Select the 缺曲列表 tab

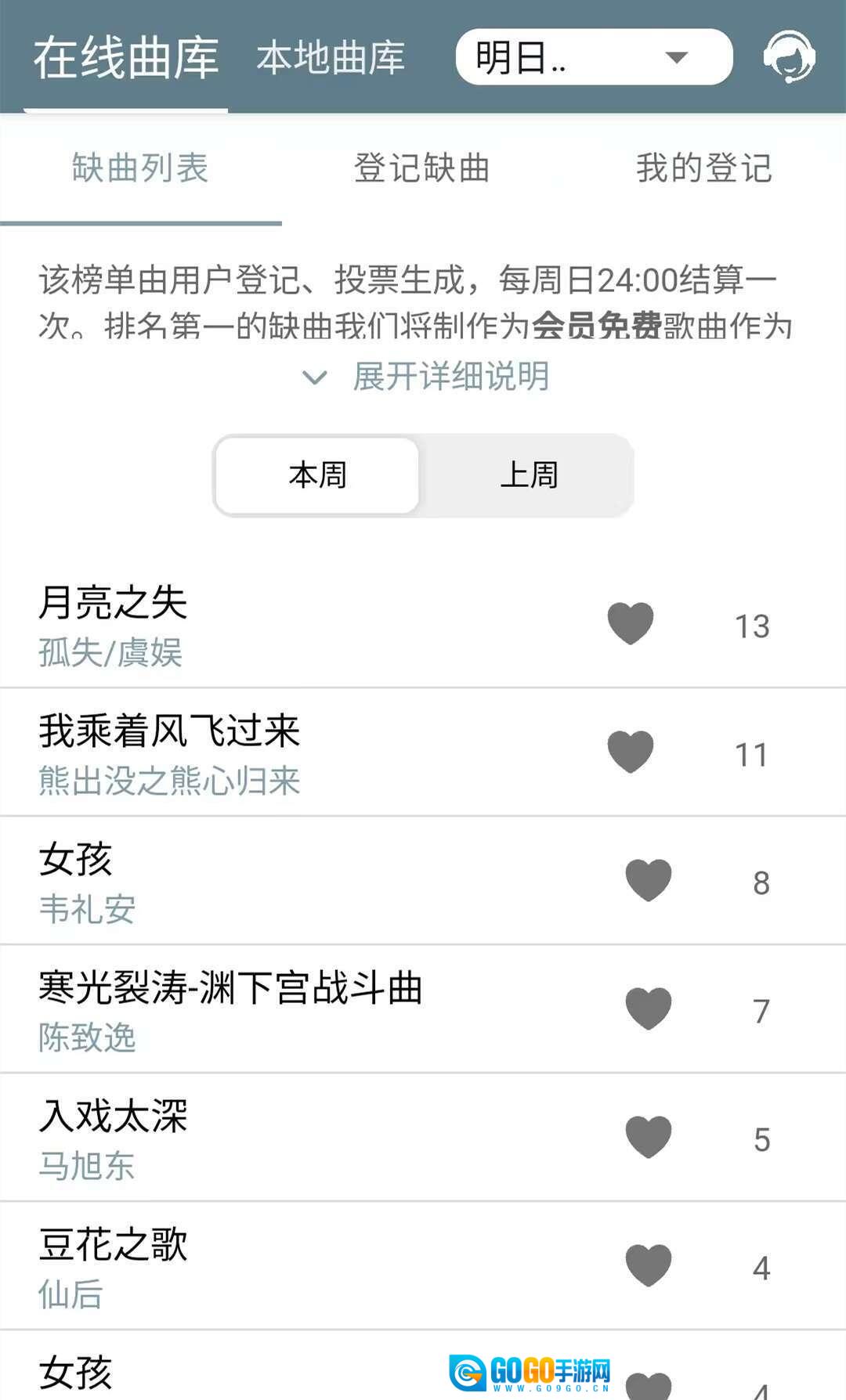pos(140,168)
